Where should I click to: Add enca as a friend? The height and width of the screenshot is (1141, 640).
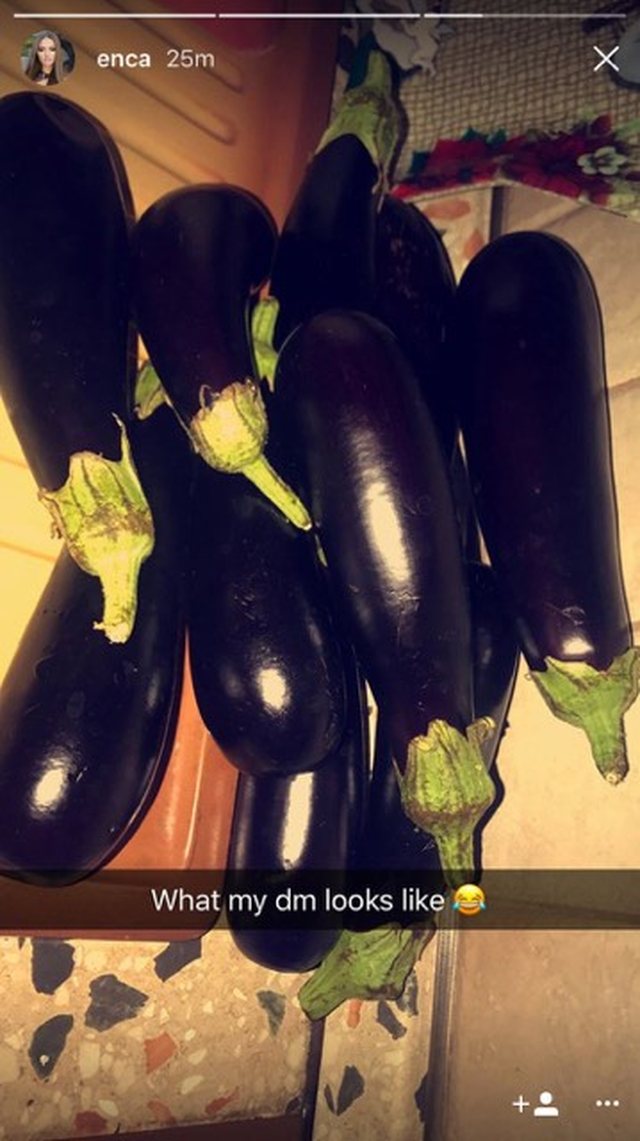[535, 1104]
